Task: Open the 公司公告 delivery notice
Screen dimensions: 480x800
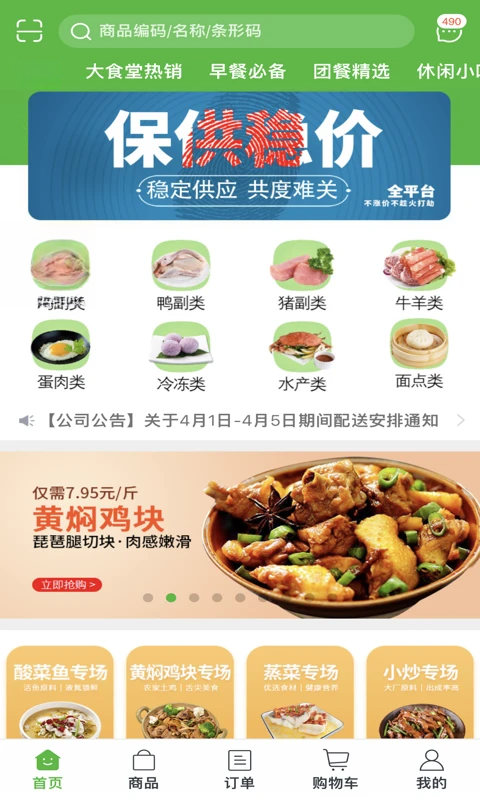Action: click(x=240, y=420)
